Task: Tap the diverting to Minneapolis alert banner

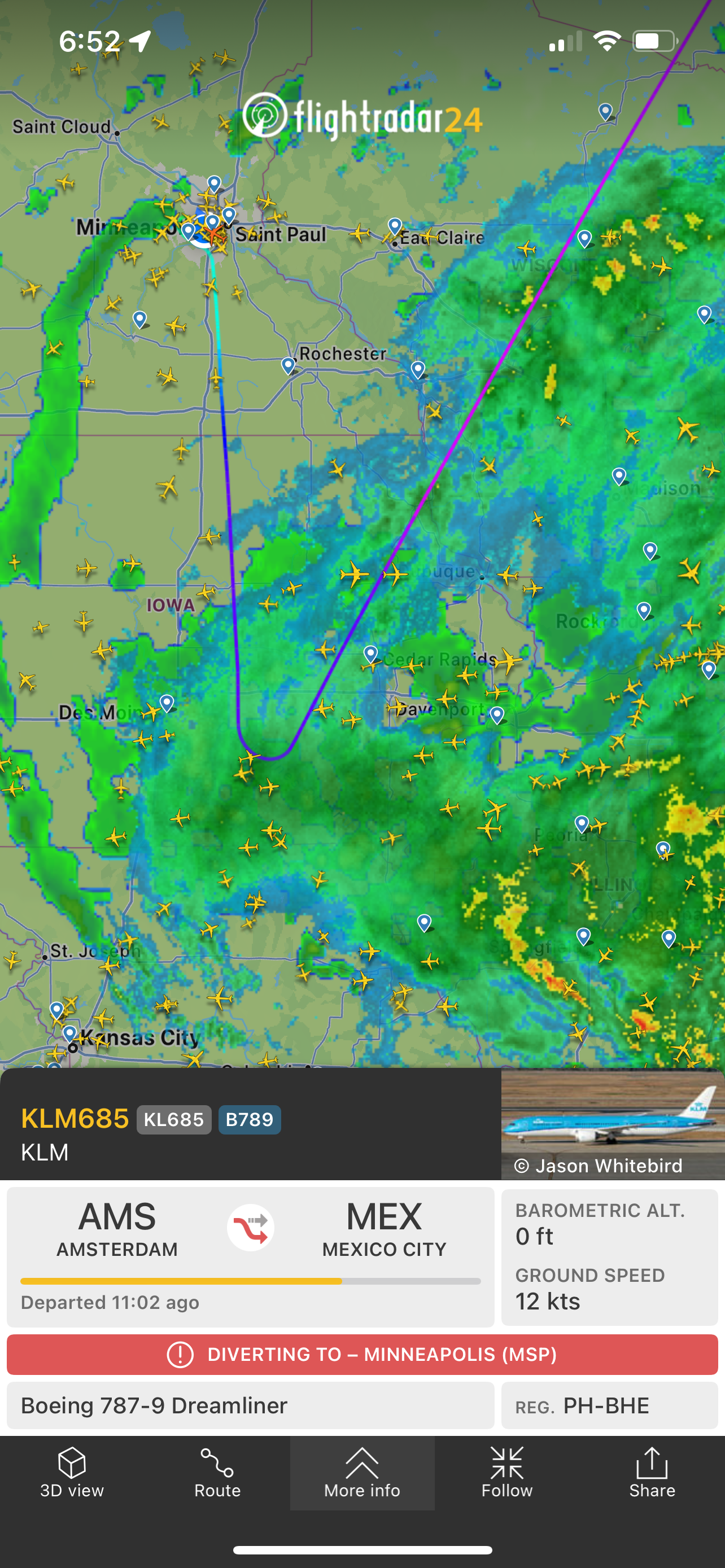Action: coord(362,1354)
